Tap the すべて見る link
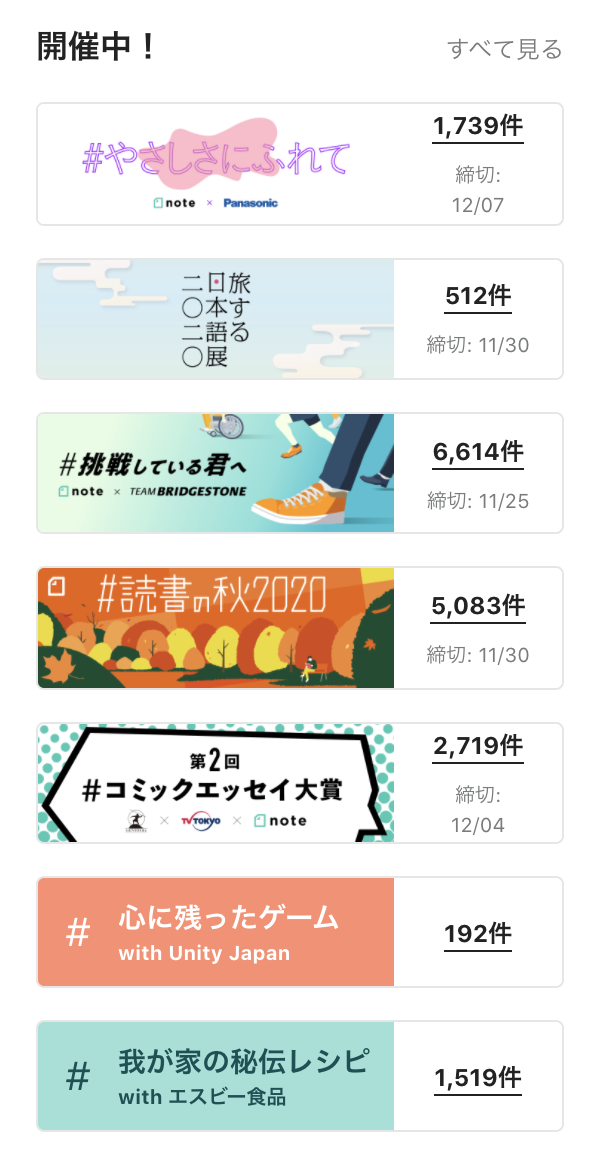Image resolution: width=596 pixels, height=1164 pixels. (x=504, y=49)
